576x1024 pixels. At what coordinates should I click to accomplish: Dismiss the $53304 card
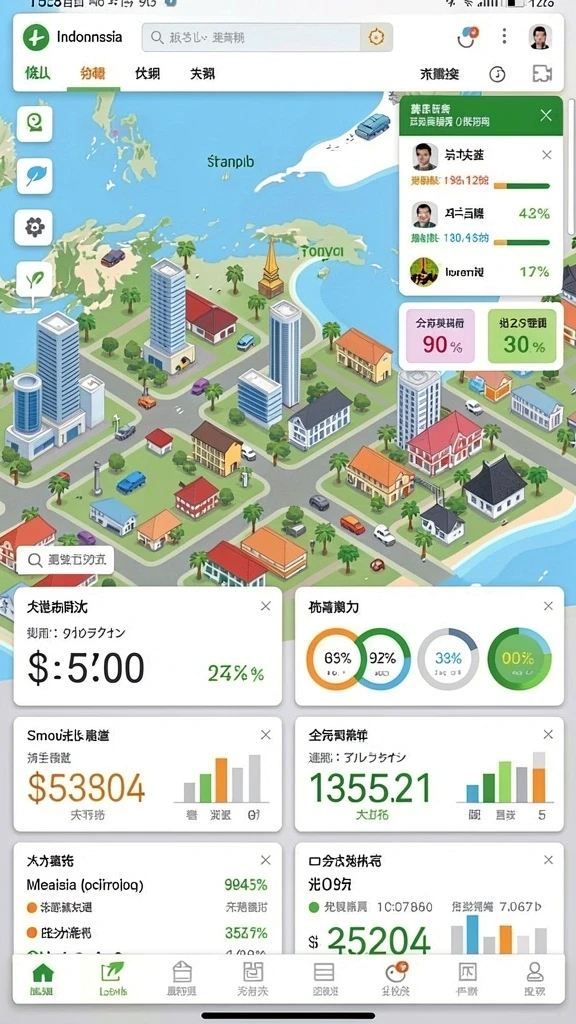click(266, 735)
